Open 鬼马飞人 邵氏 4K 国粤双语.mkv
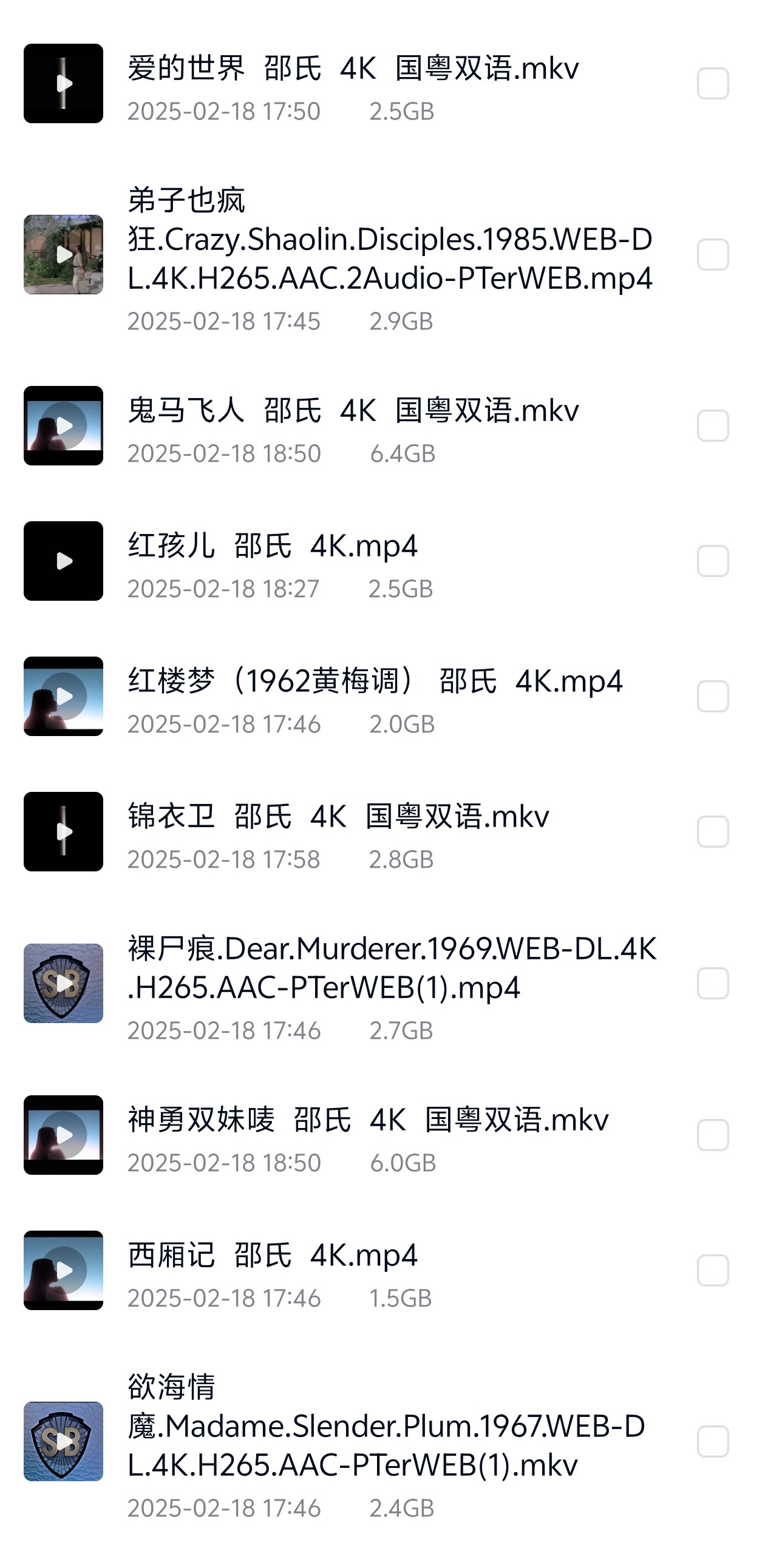The image size is (765, 1568). (x=353, y=410)
